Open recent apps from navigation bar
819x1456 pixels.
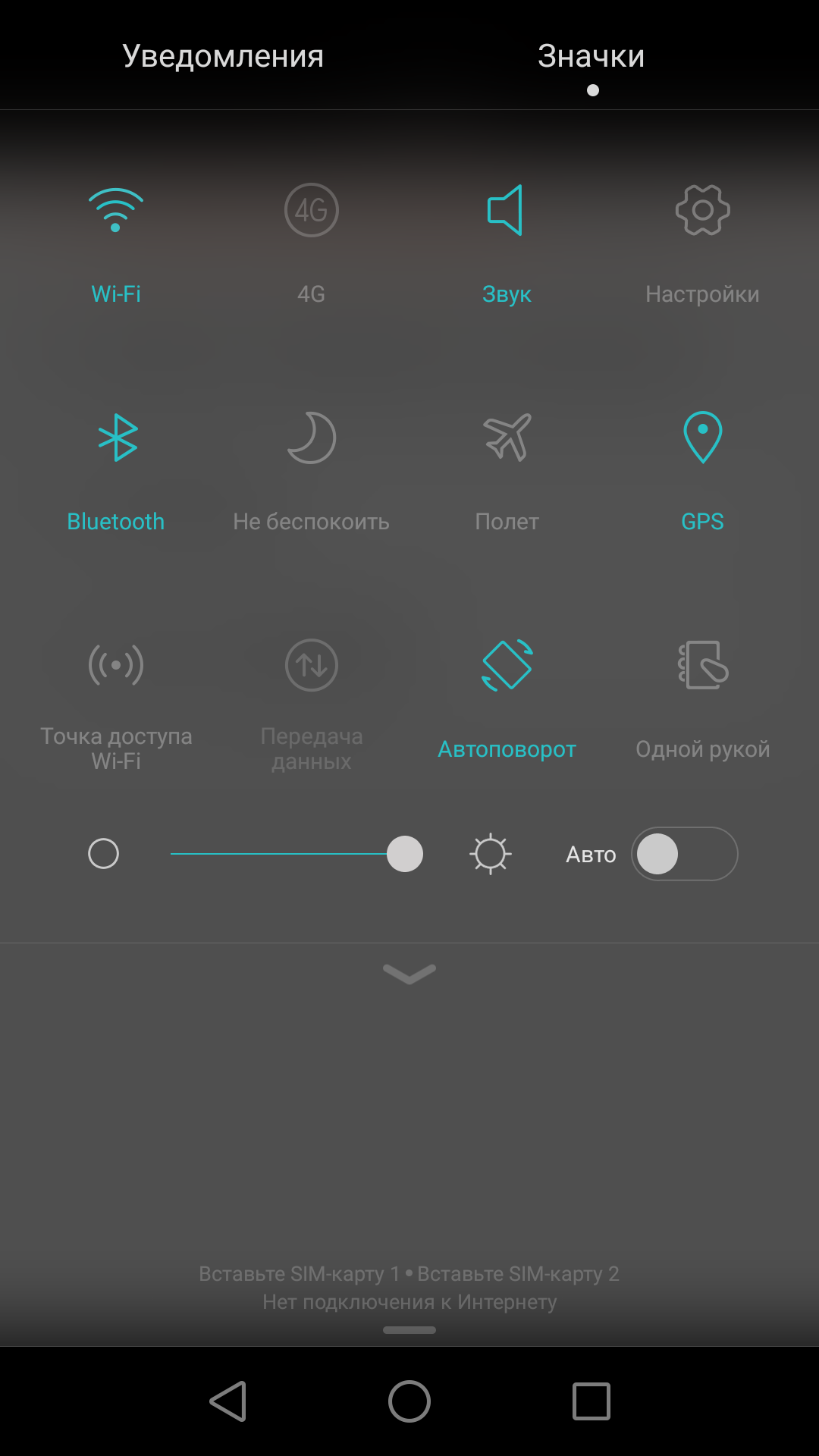591,1401
